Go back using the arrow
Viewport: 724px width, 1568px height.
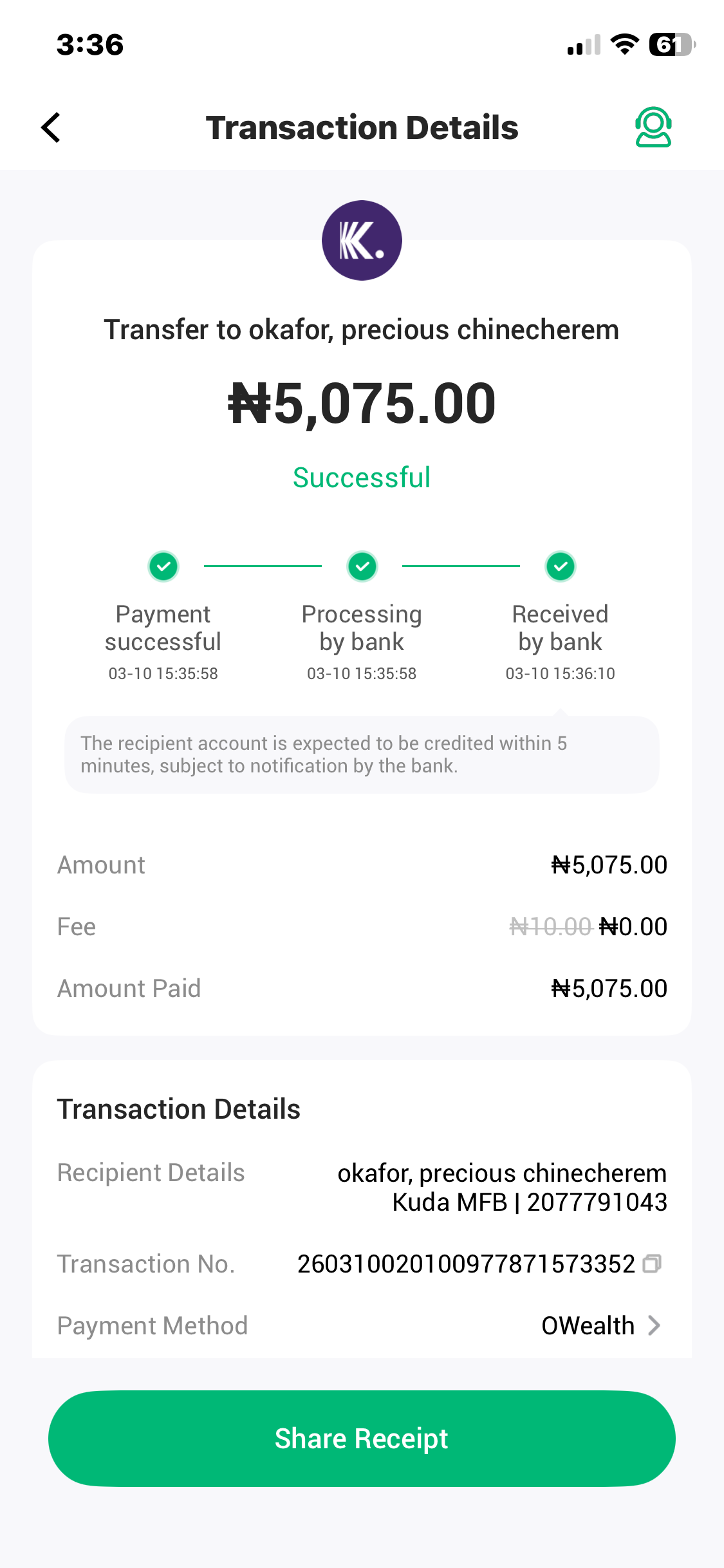[51, 127]
